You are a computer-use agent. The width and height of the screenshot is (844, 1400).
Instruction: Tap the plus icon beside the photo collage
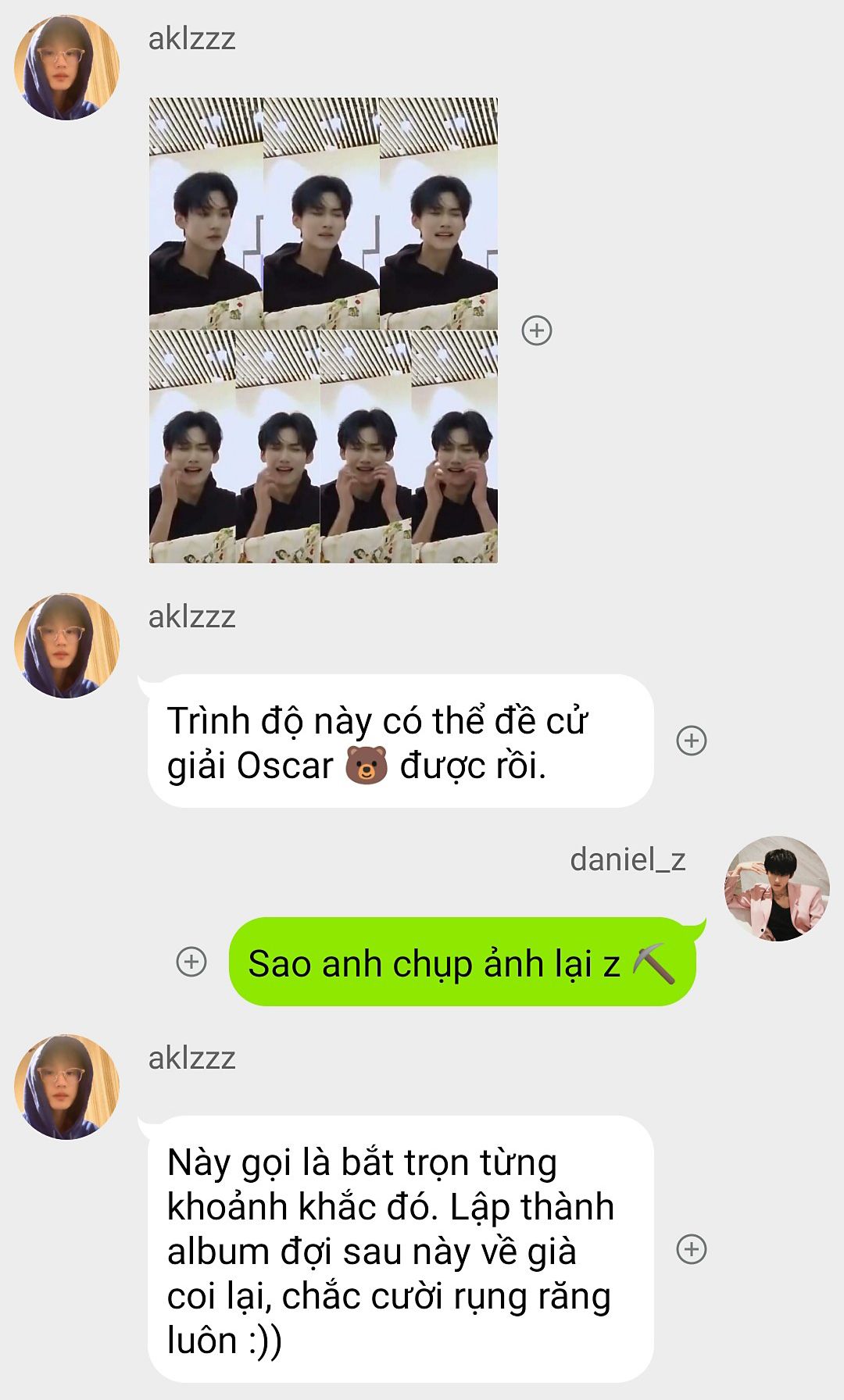point(537,330)
